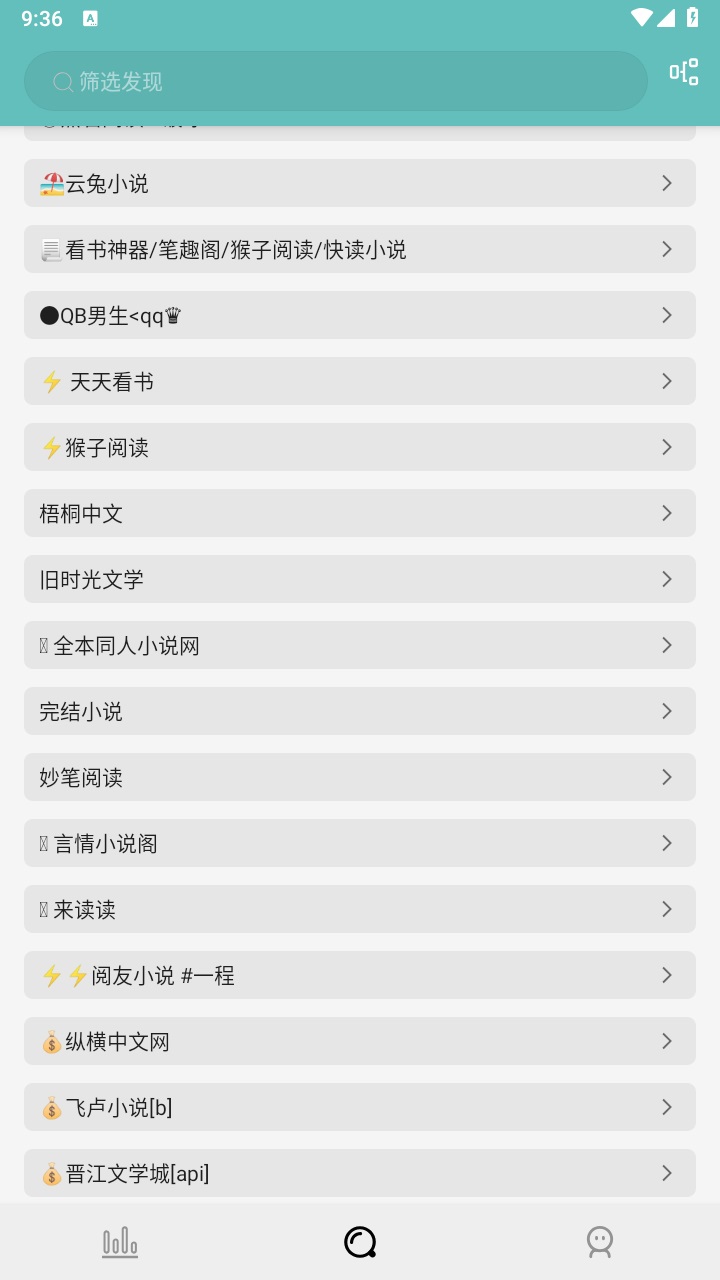Screen dimensions: 720x1280
Task: Expand the 完结小说 source entry
Action: pyautogui.click(x=667, y=711)
